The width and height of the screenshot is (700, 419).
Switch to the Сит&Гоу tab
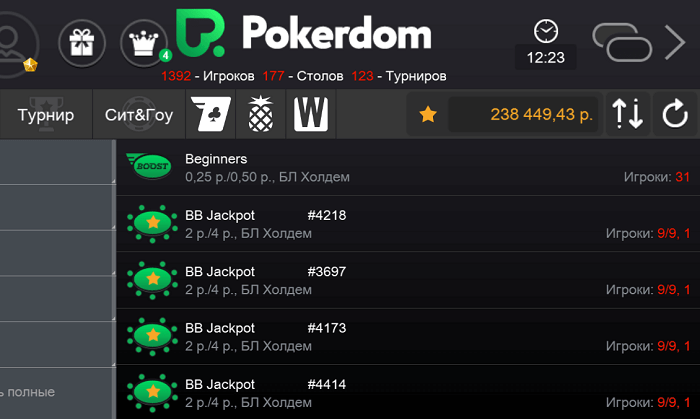139,115
